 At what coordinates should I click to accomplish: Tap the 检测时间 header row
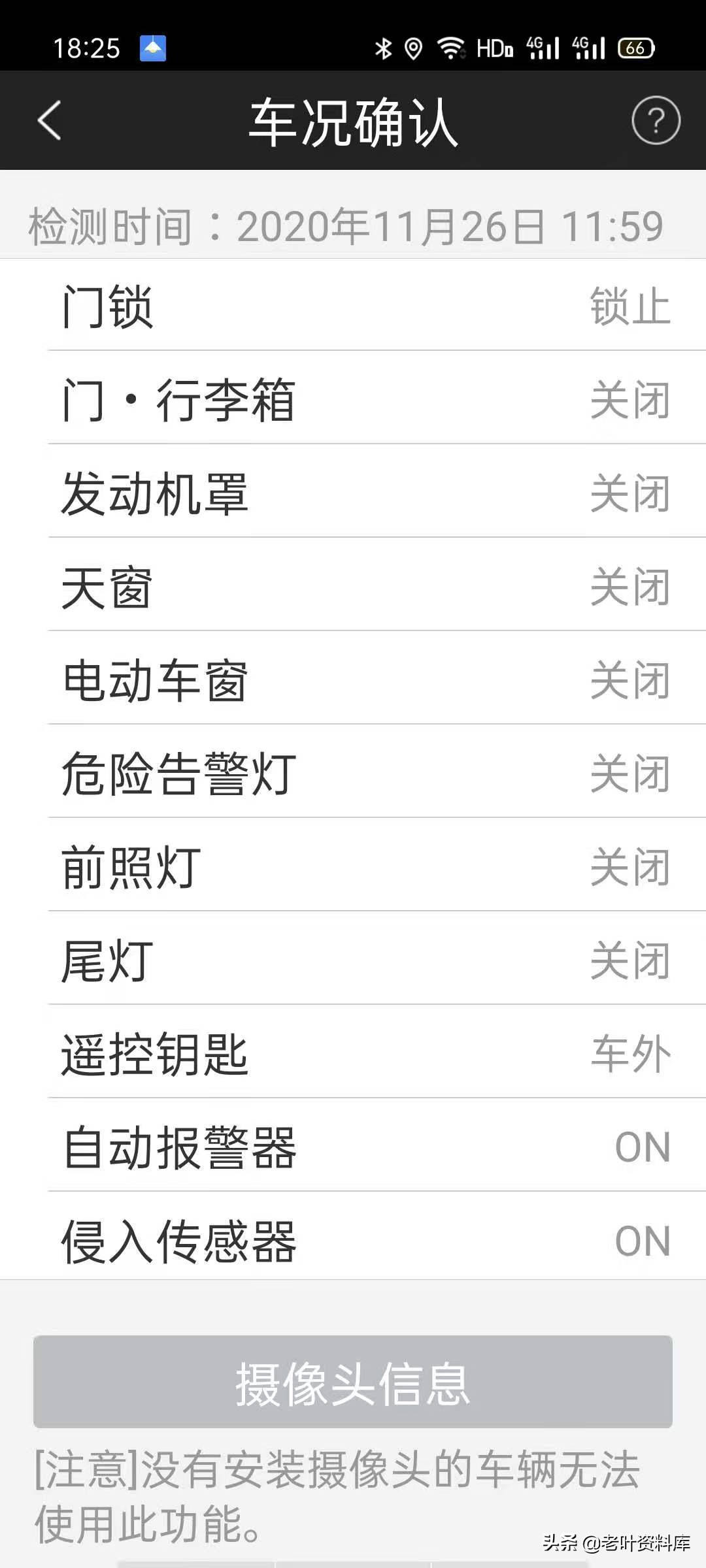pos(353,225)
